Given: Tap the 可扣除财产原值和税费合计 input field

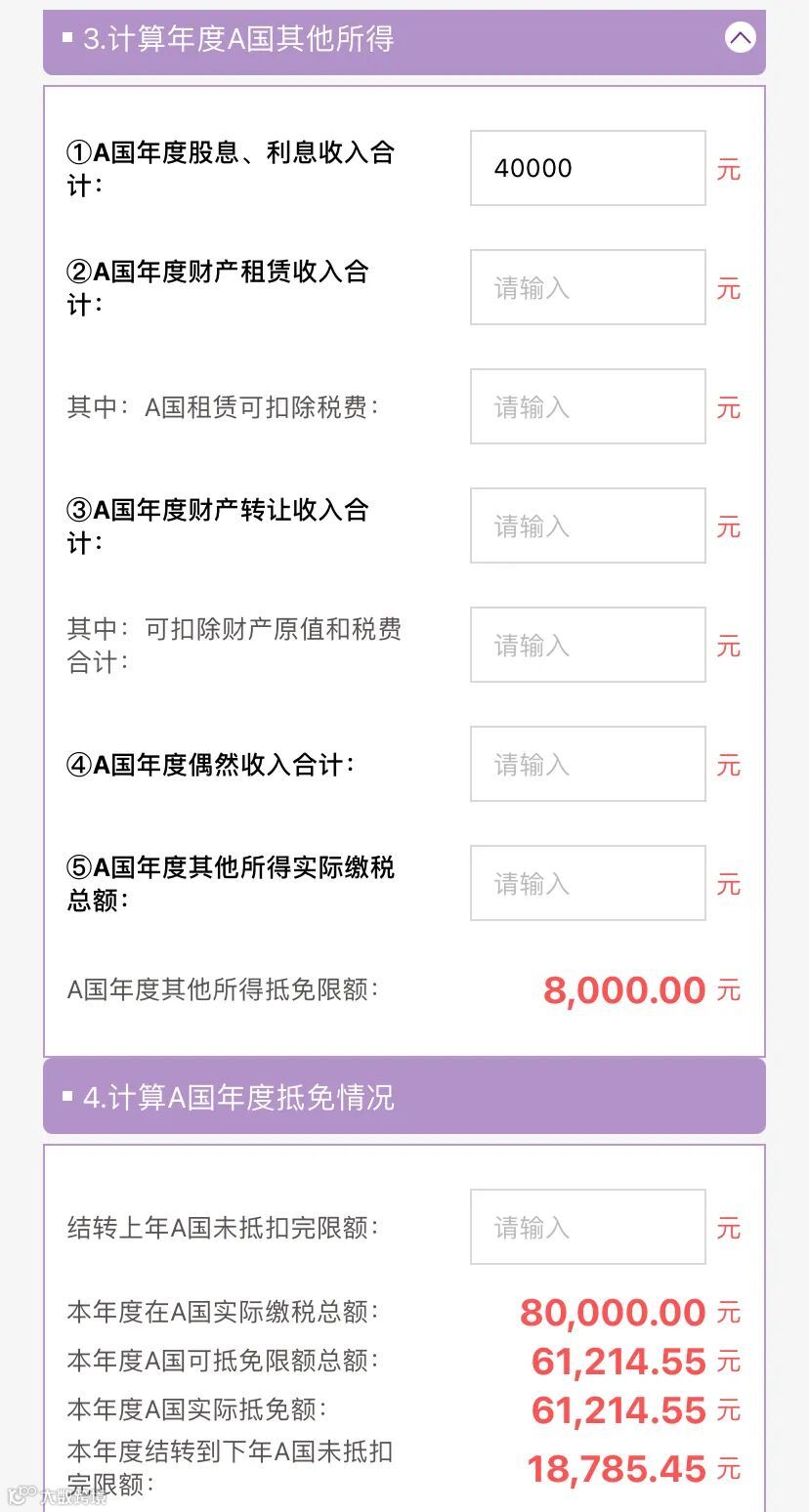Looking at the screenshot, I should [588, 645].
